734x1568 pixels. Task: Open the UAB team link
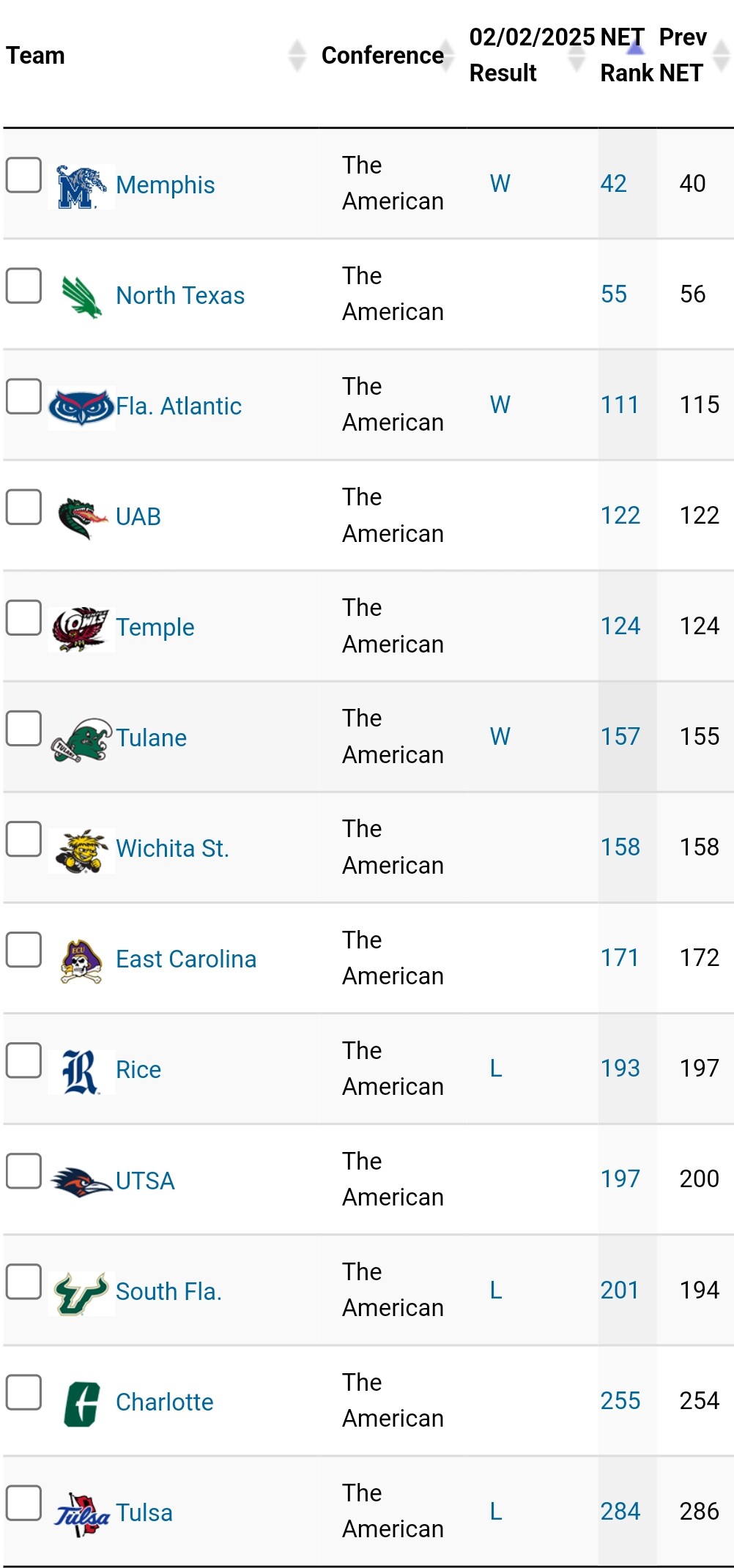(x=138, y=516)
